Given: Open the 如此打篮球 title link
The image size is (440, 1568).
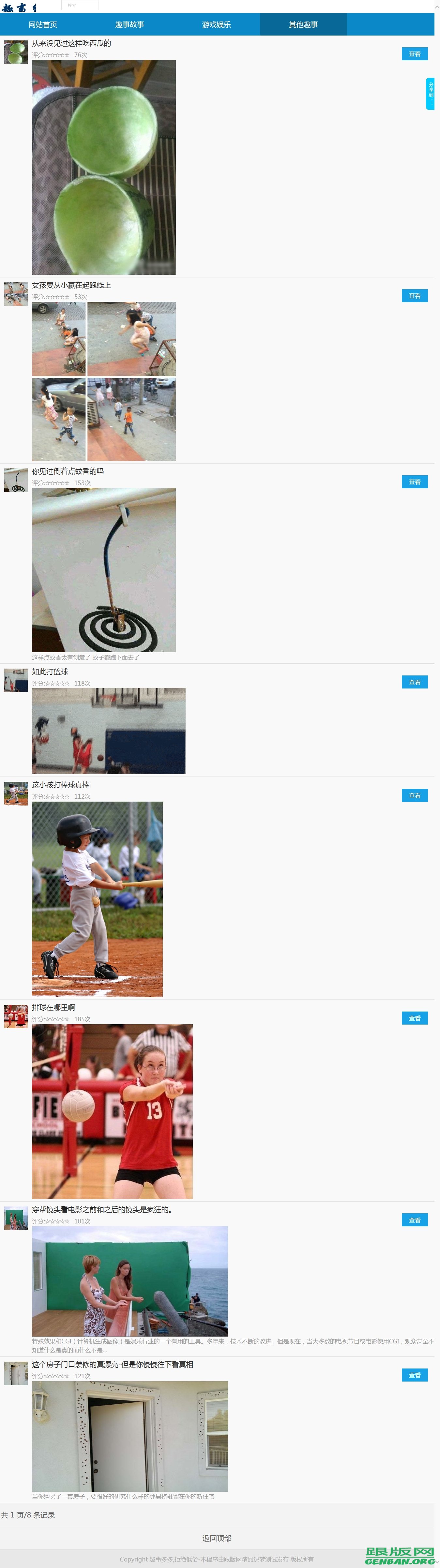Looking at the screenshot, I should [50, 672].
